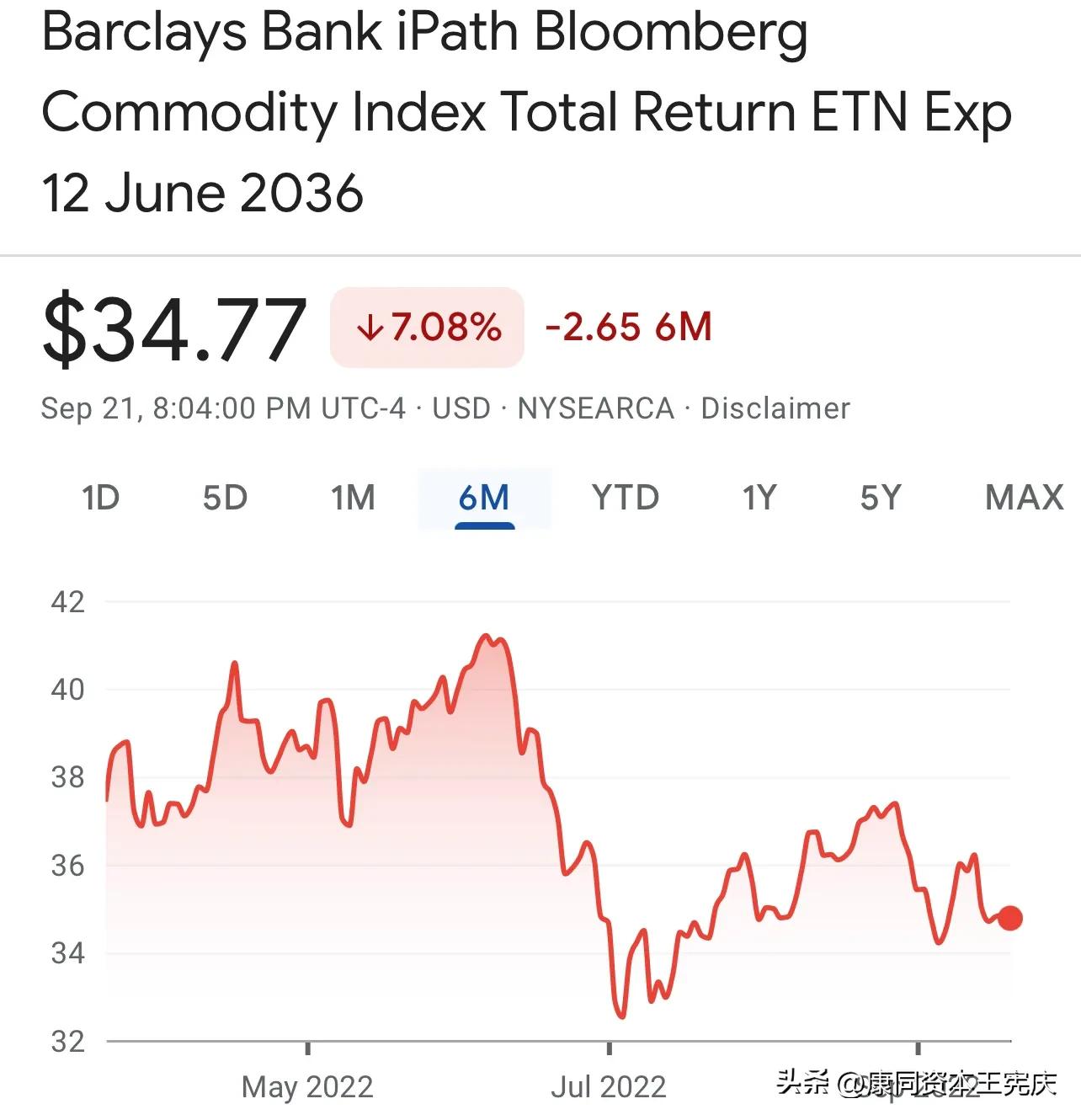Click the NYSEARCA exchange label
Image resolution: width=1081 pixels, height=1120 pixels.
pos(599,408)
